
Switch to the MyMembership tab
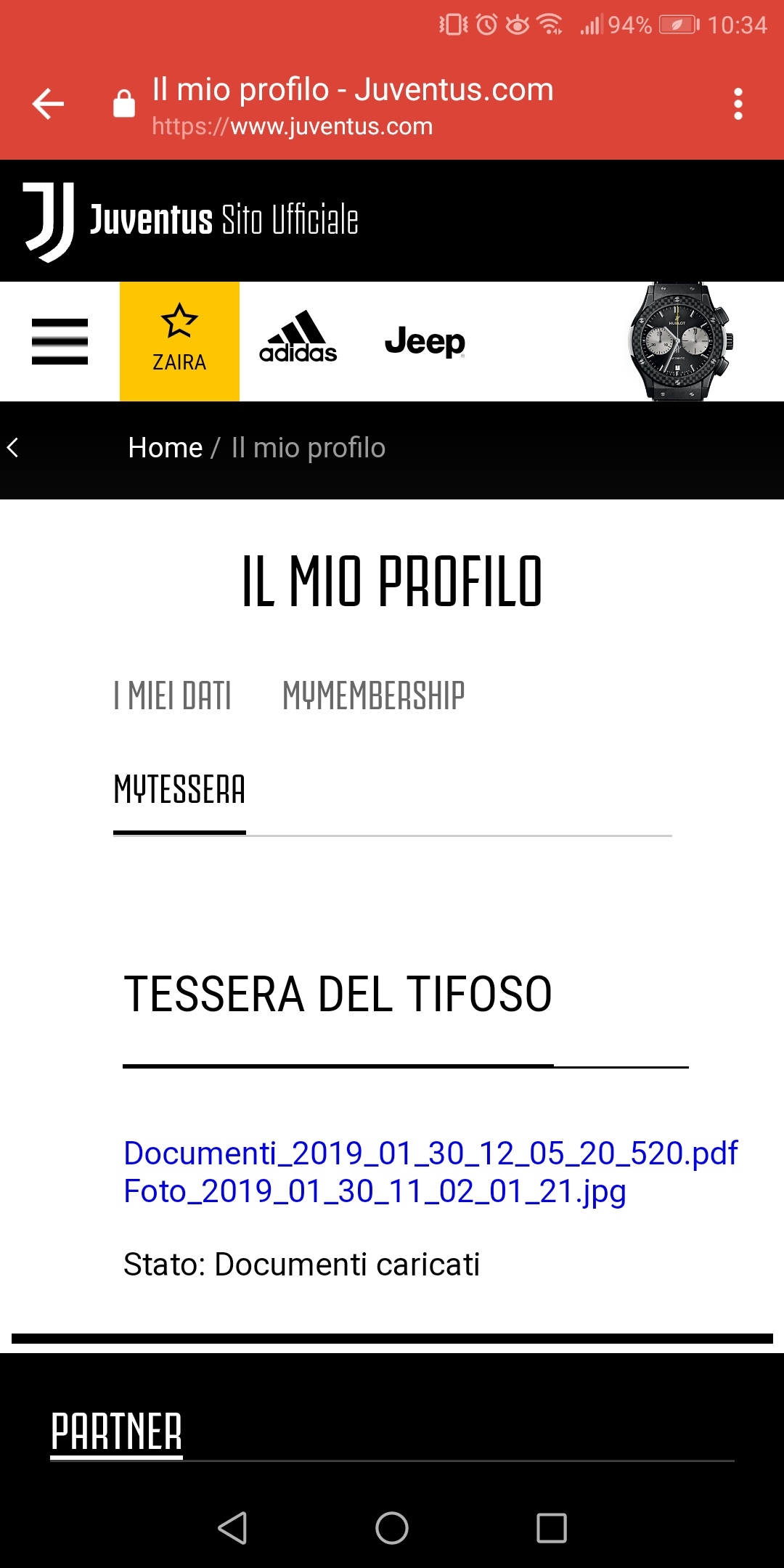coord(373,695)
